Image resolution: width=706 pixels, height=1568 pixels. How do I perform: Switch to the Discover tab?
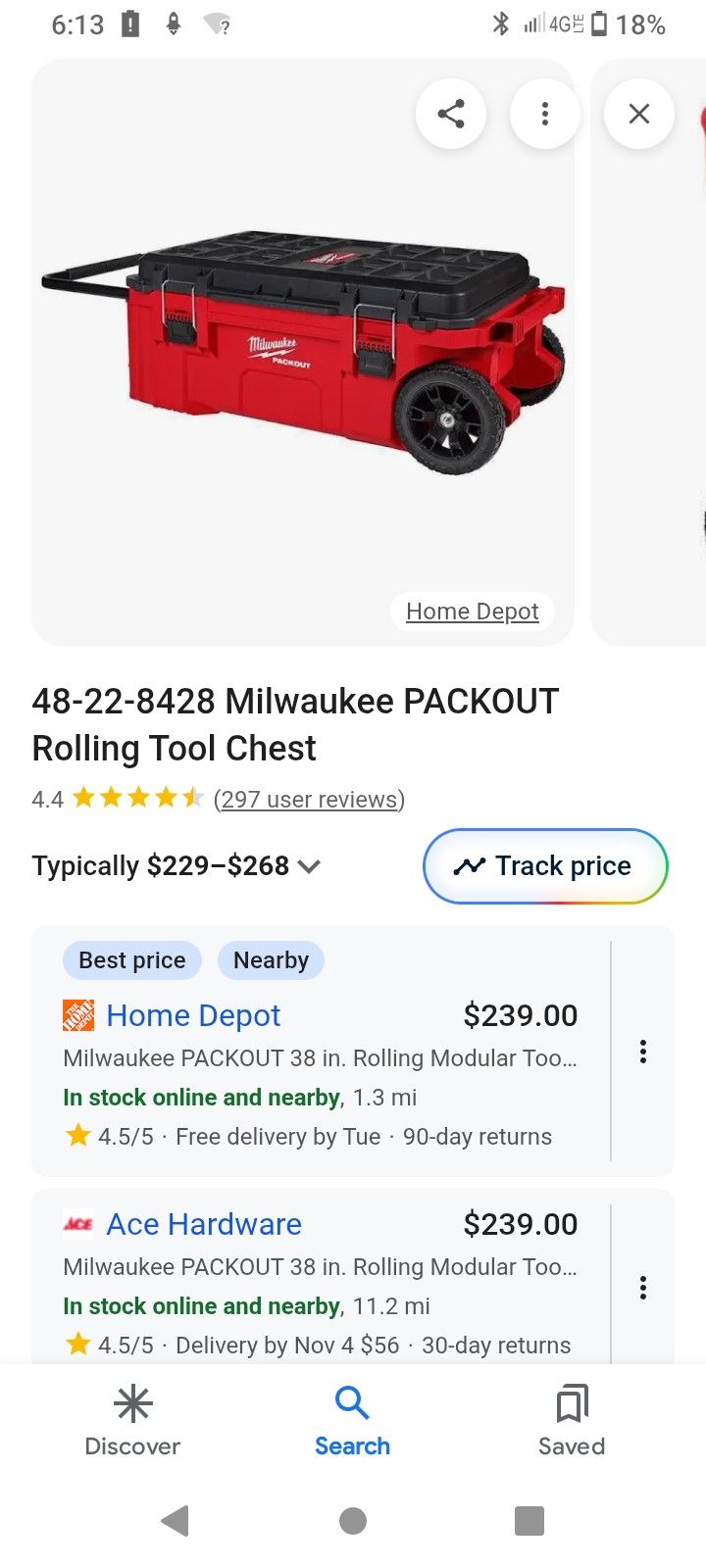click(132, 1421)
